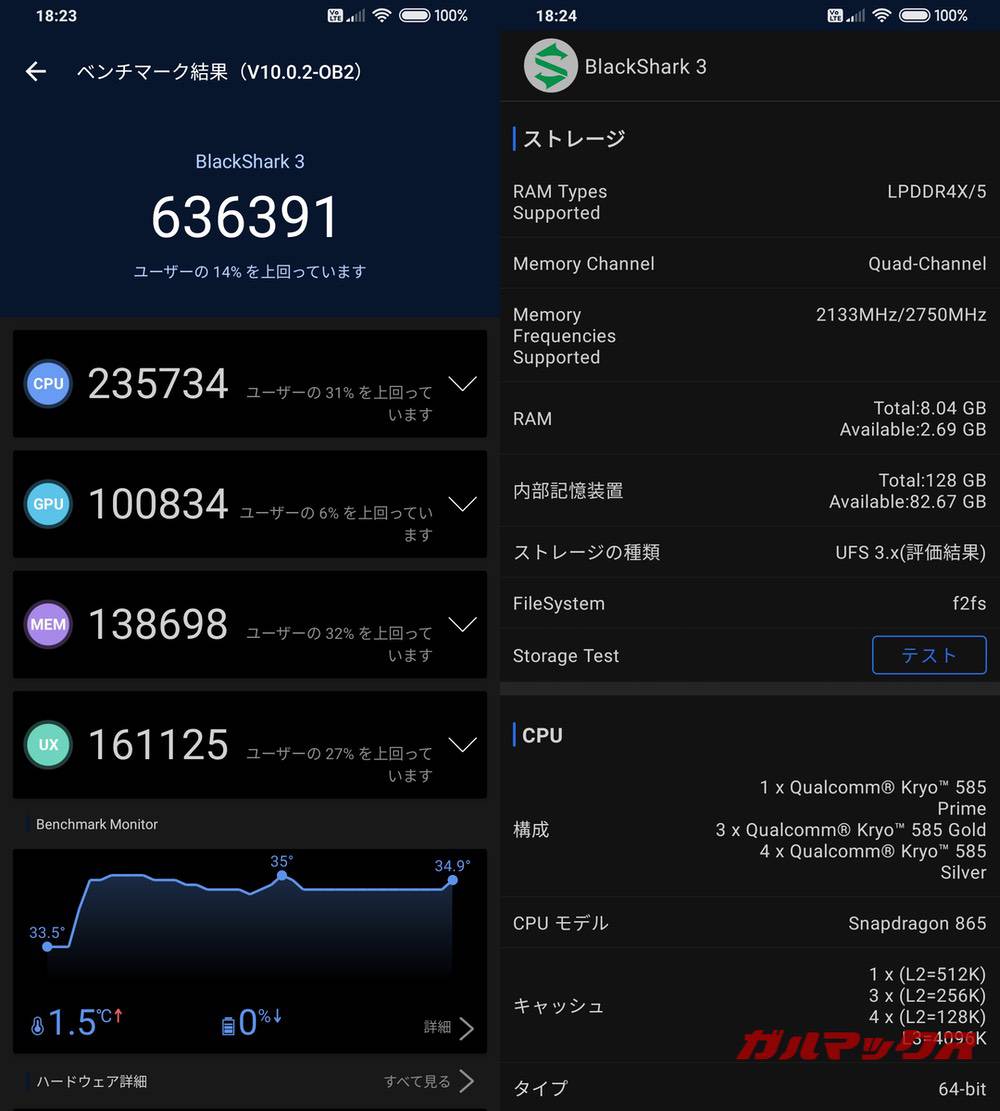
Task: Expand the GPU score details
Action: tap(463, 504)
